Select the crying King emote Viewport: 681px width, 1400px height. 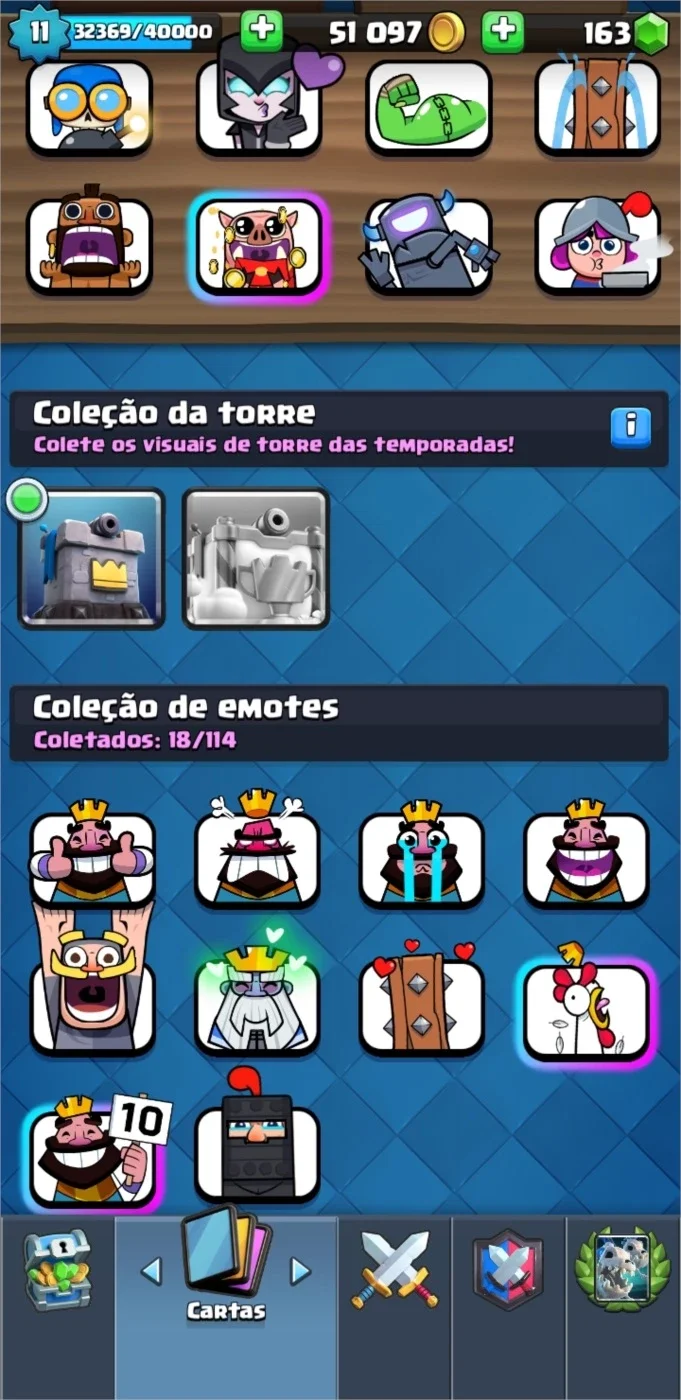coord(421,853)
